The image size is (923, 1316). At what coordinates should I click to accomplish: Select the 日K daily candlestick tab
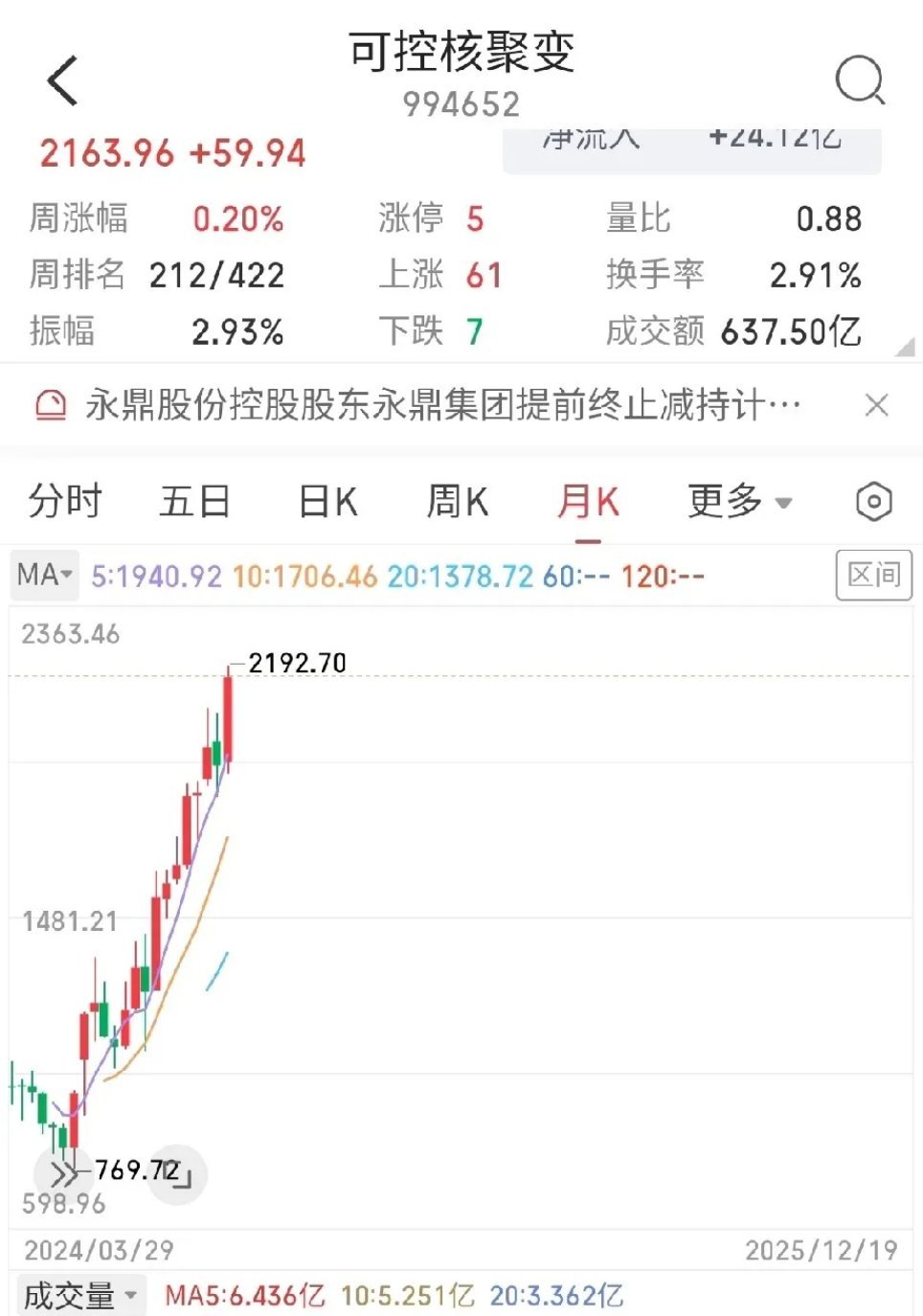326,501
